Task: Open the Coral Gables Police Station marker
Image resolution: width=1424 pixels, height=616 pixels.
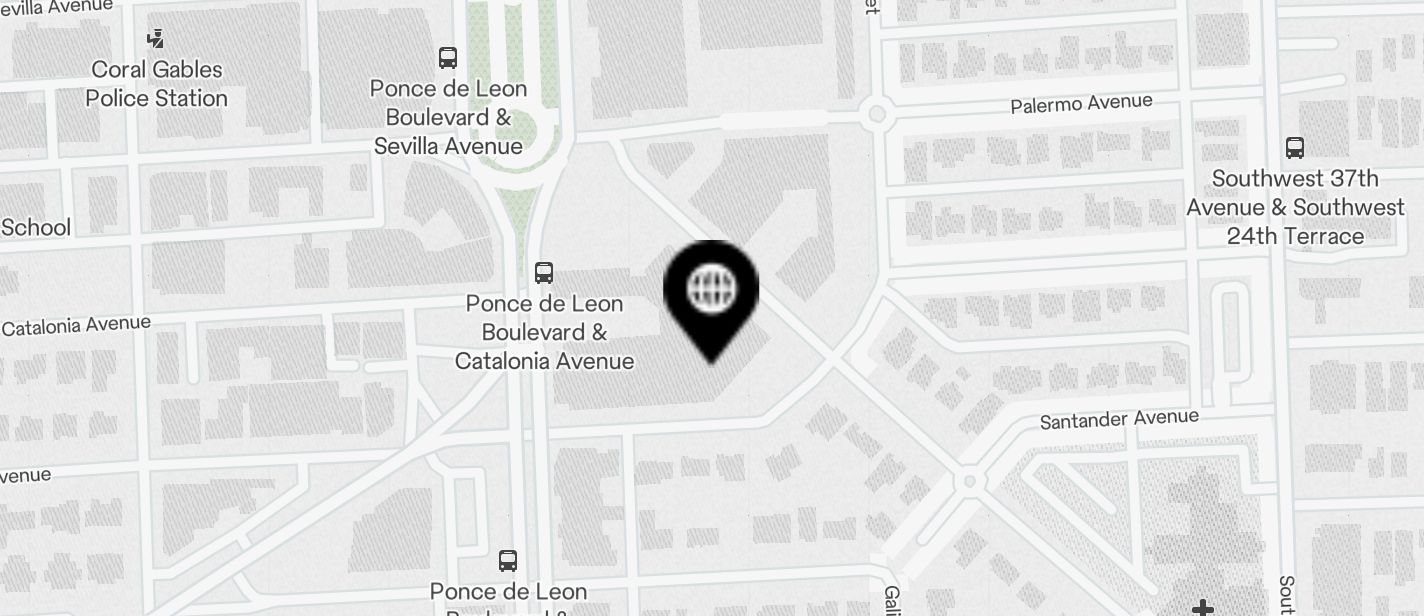Action: pos(155,40)
